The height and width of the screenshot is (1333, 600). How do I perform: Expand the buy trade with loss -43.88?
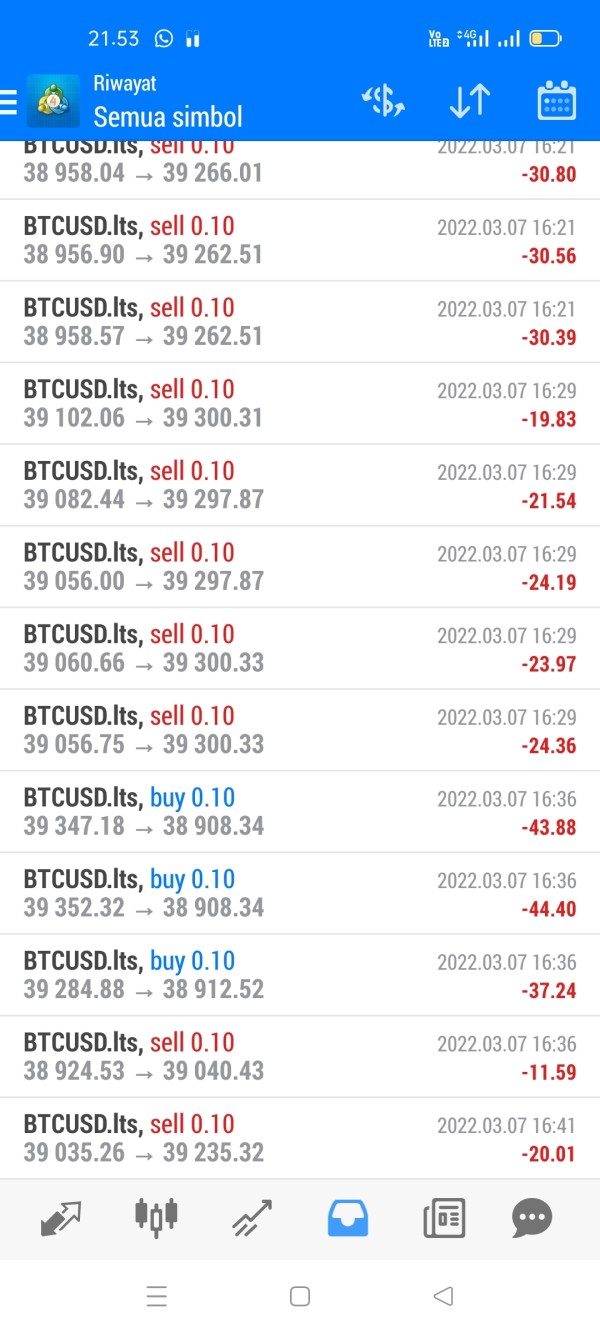tap(300, 812)
